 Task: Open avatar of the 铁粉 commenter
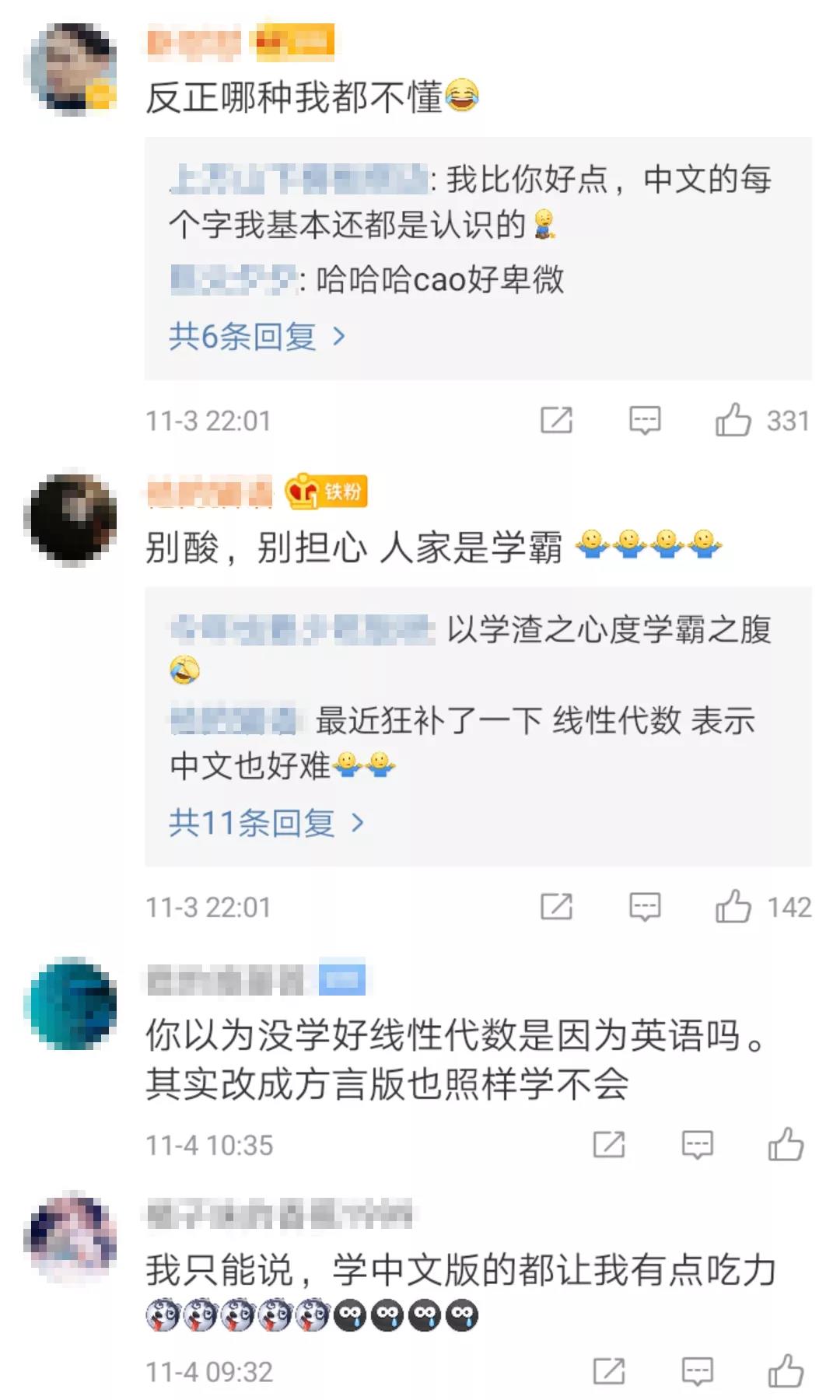point(71,517)
